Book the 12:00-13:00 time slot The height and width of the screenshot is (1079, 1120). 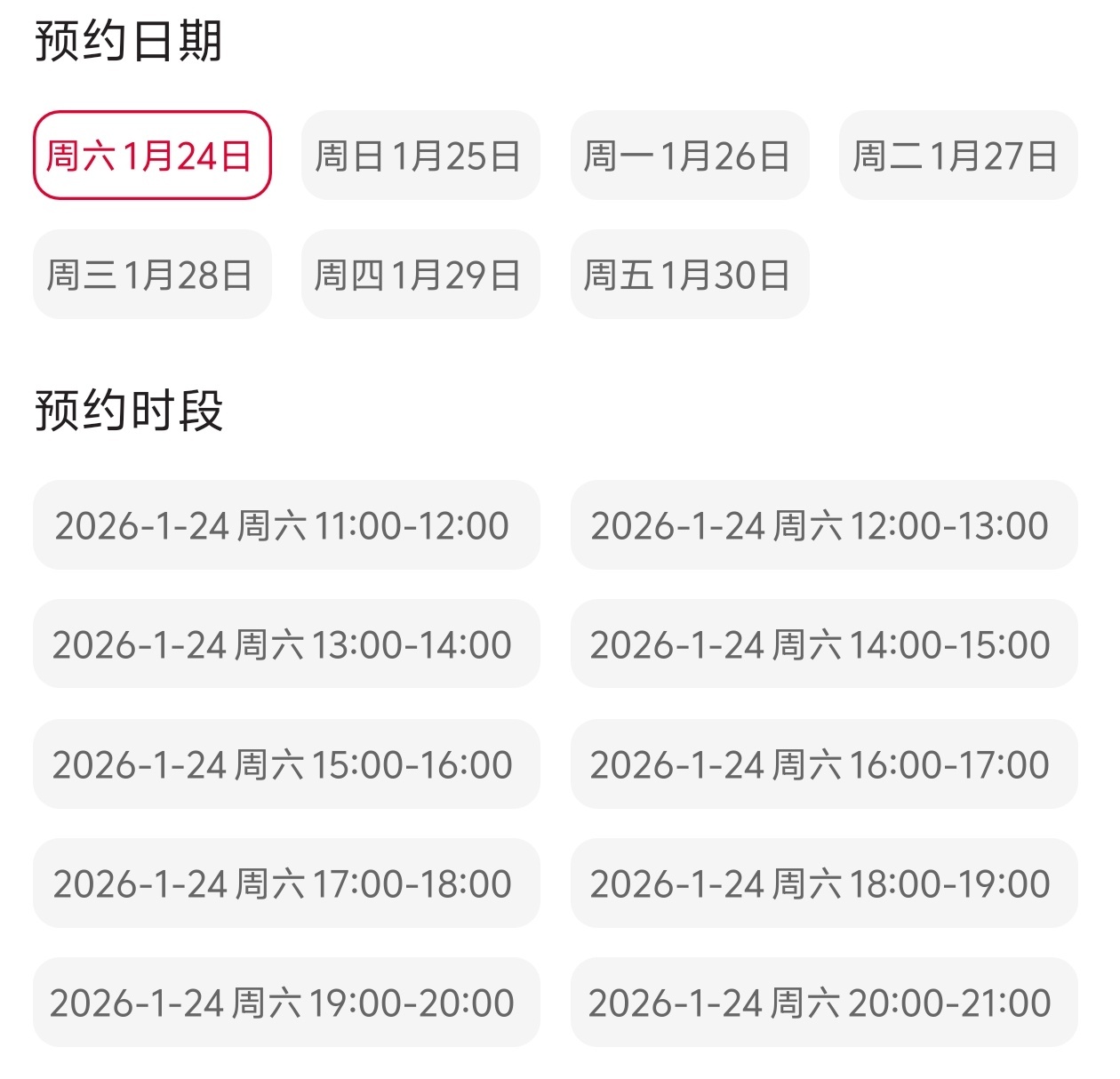(823, 525)
